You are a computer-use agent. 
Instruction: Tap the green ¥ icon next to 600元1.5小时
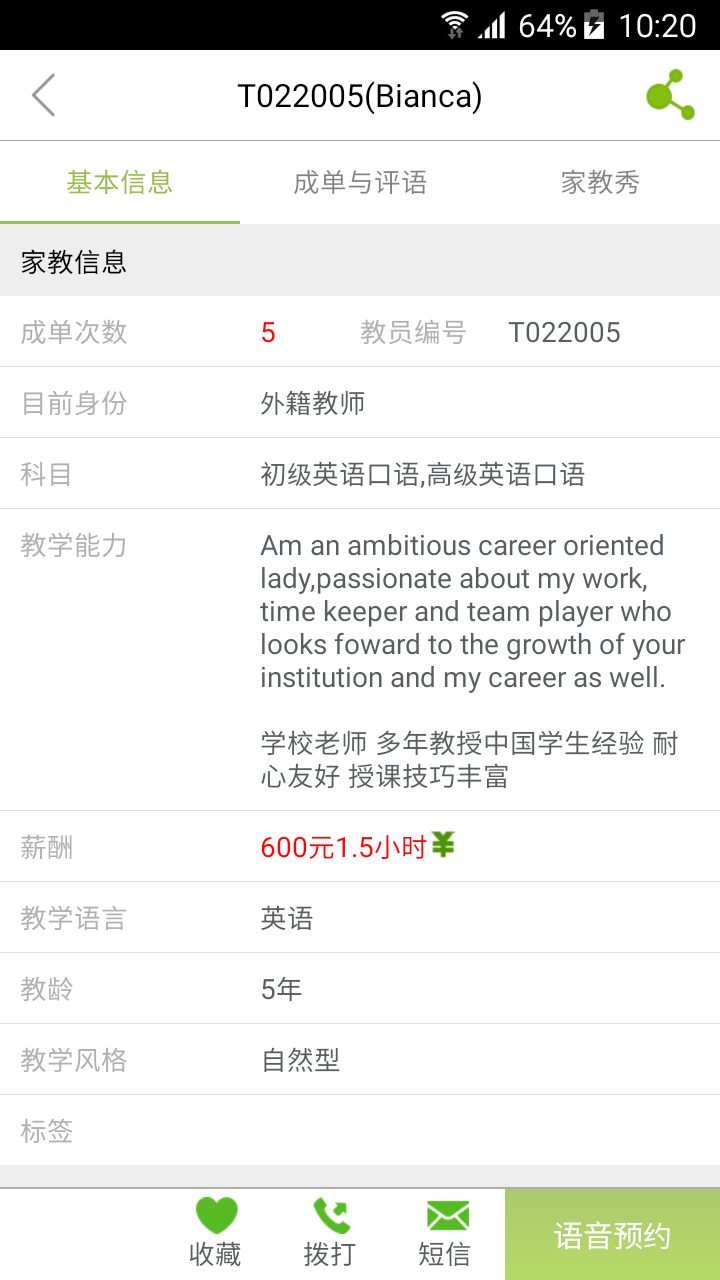441,845
